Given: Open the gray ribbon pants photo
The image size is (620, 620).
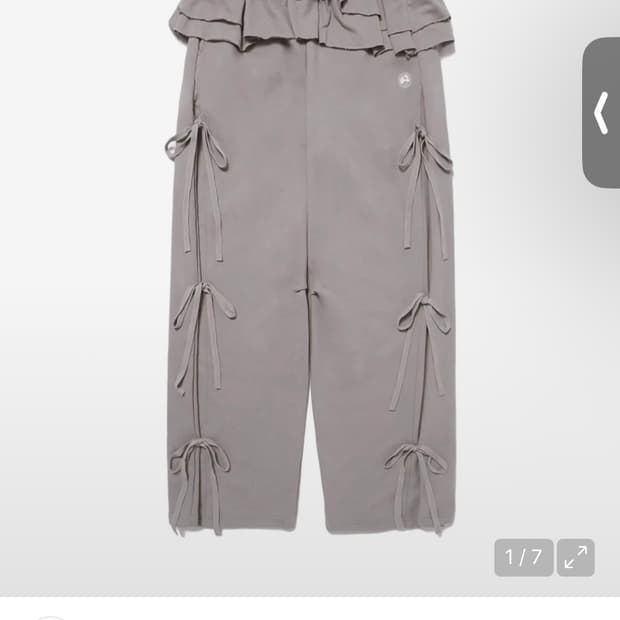Looking at the screenshot, I should [310, 290].
